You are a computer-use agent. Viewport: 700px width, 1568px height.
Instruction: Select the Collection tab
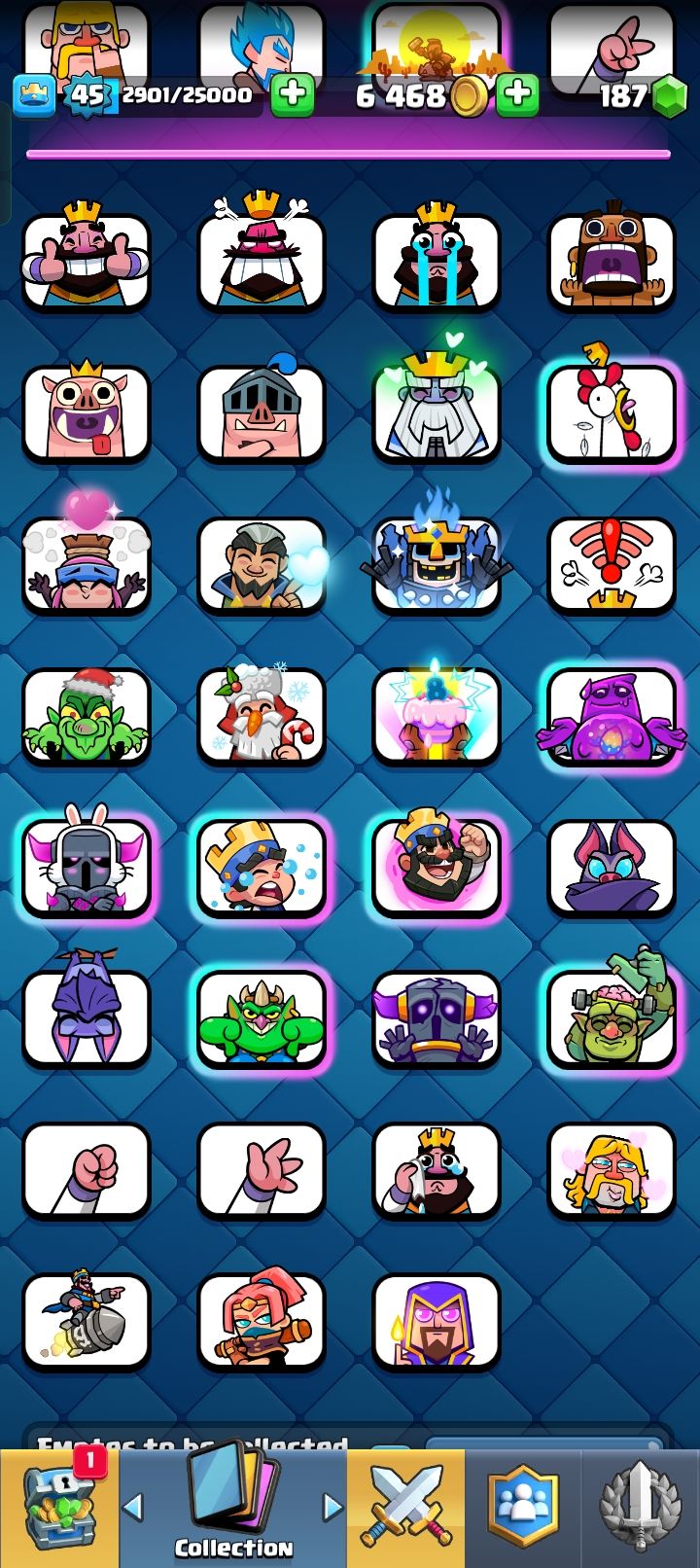click(233, 1509)
